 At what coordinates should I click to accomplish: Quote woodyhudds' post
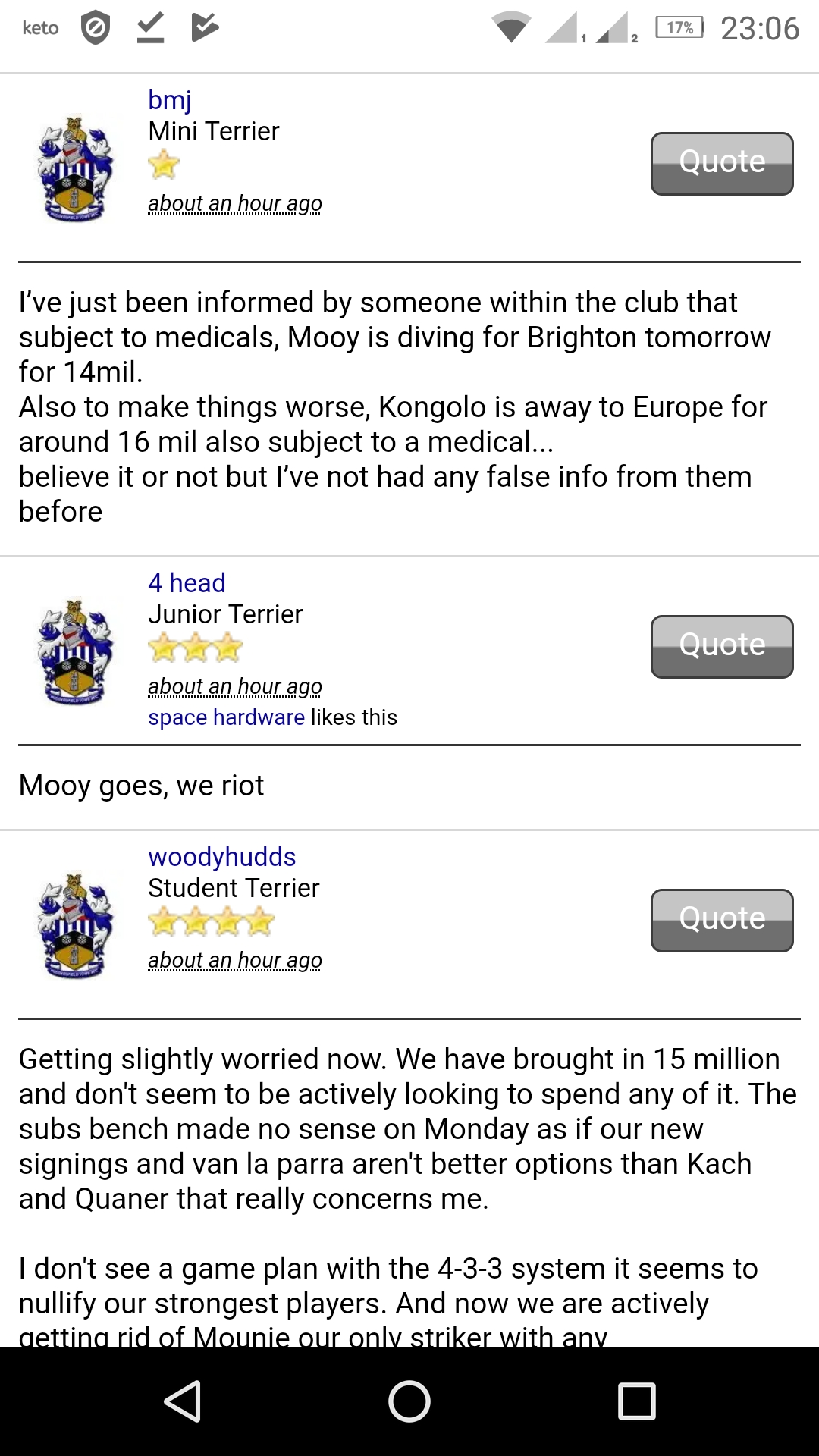(722, 921)
